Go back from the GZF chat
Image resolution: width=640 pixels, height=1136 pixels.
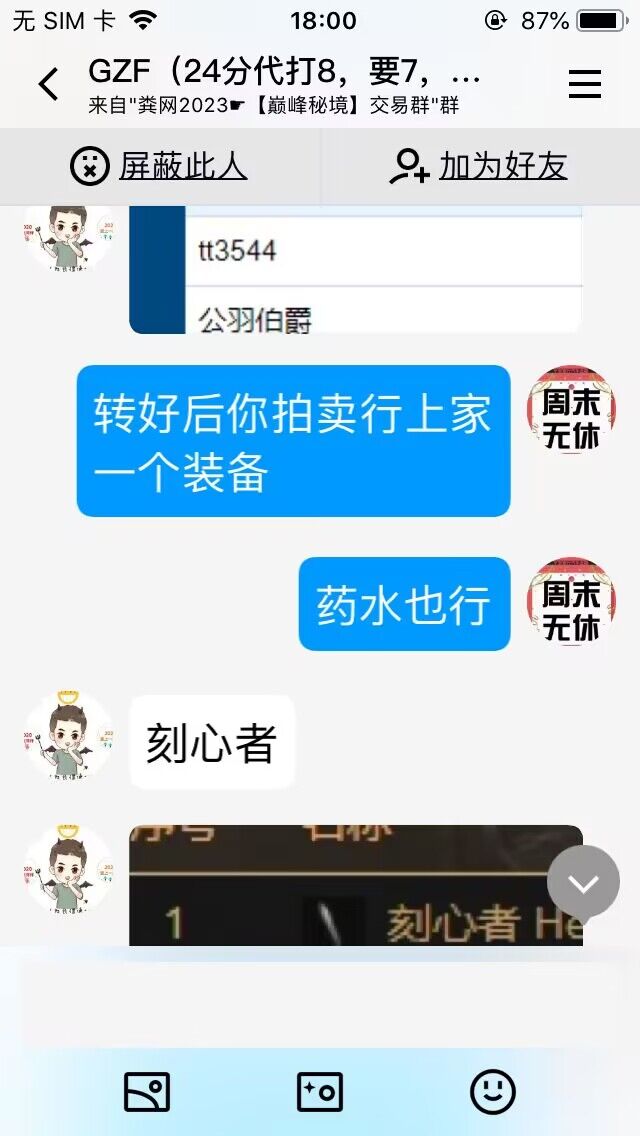coord(48,85)
